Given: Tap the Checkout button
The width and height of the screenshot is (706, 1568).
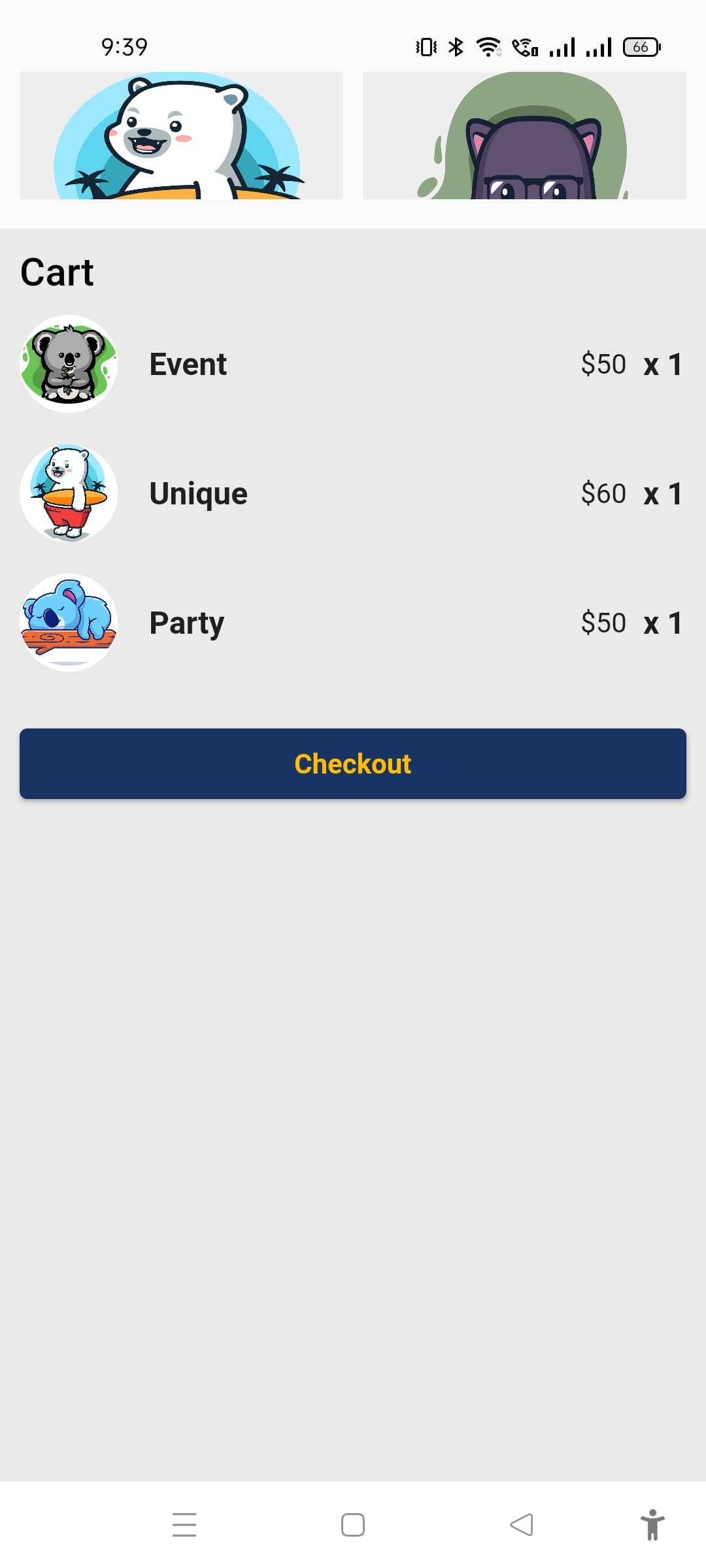Looking at the screenshot, I should (353, 763).
